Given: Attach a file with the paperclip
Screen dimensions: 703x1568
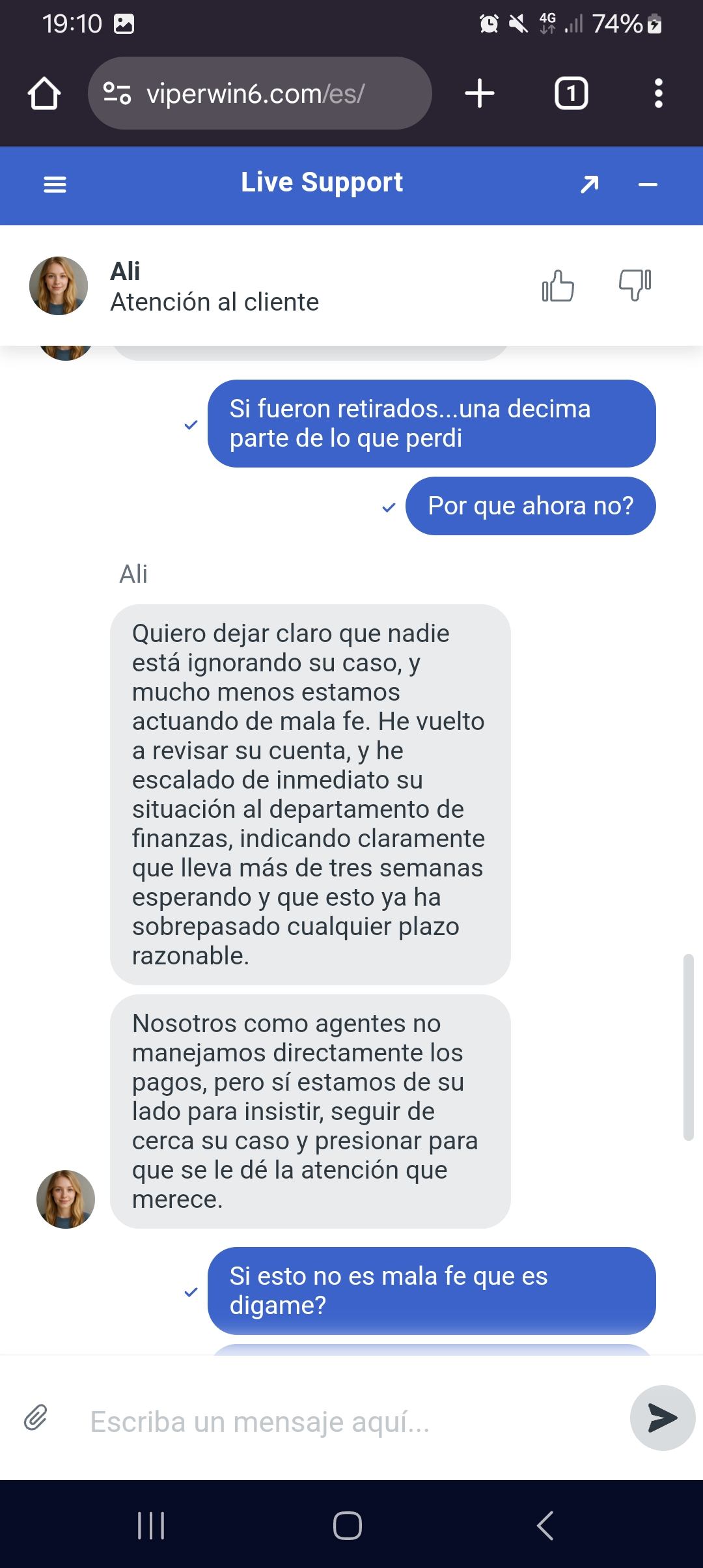Looking at the screenshot, I should [x=36, y=1418].
